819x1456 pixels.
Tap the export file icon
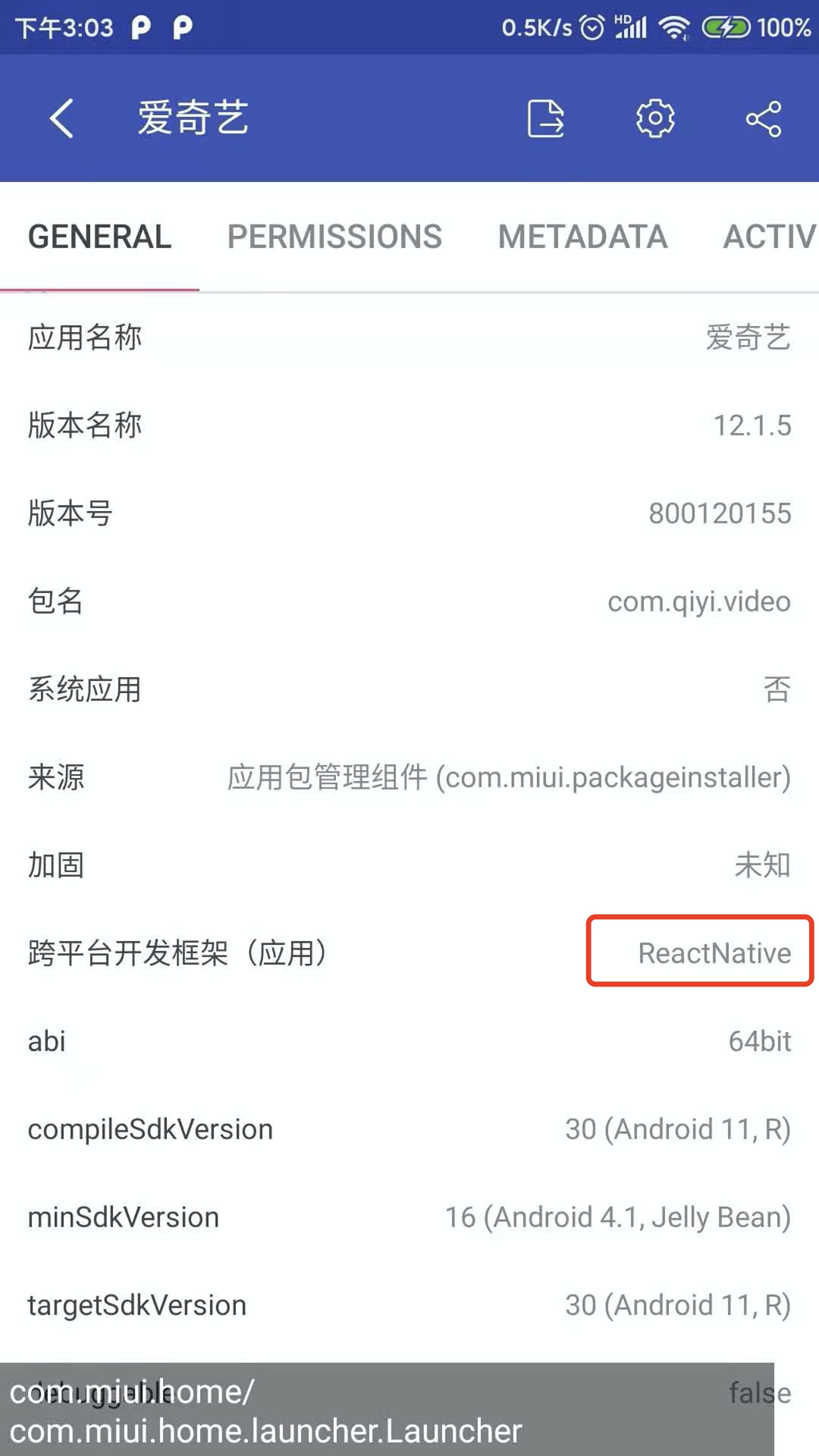click(x=546, y=118)
